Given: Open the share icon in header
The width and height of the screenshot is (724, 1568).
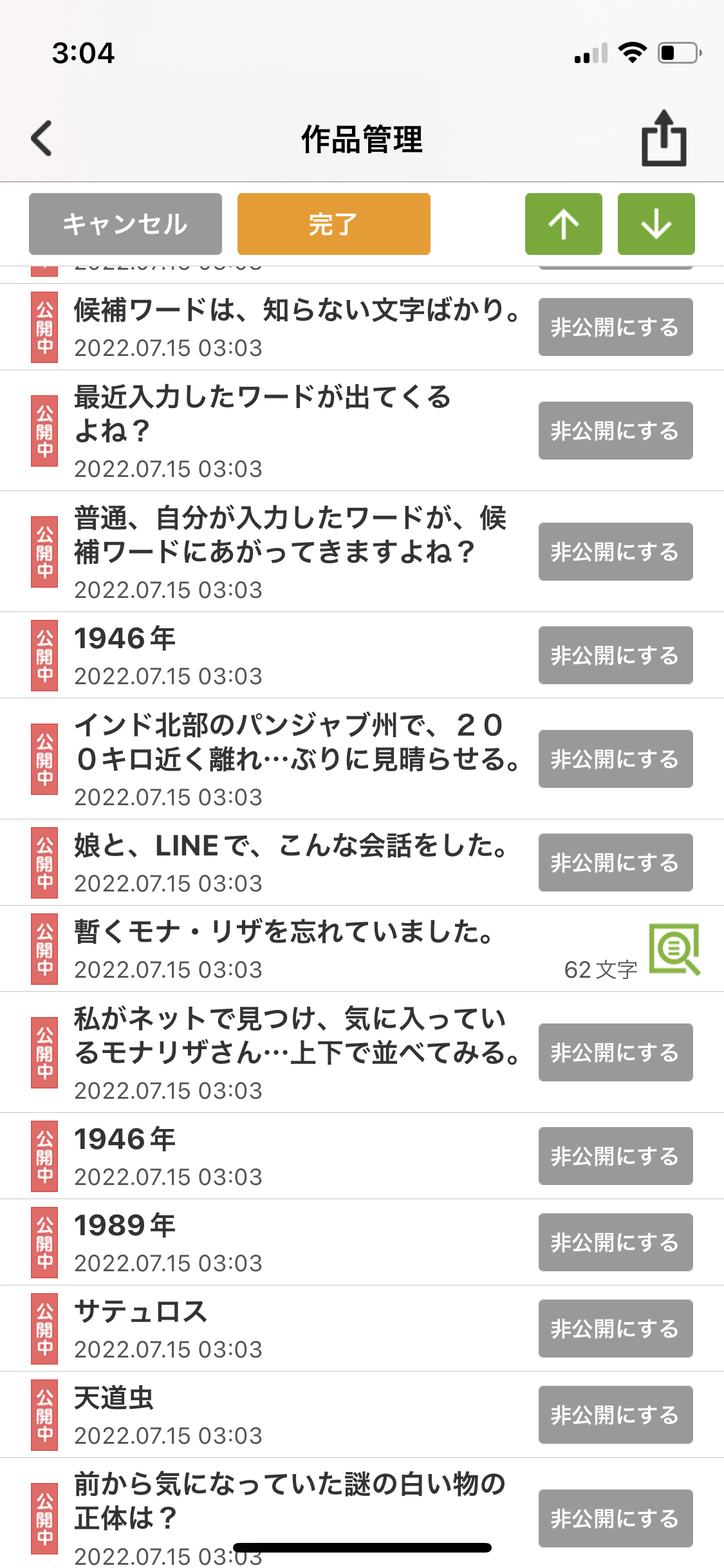Looking at the screenshot, I should (x=664, y=138).
